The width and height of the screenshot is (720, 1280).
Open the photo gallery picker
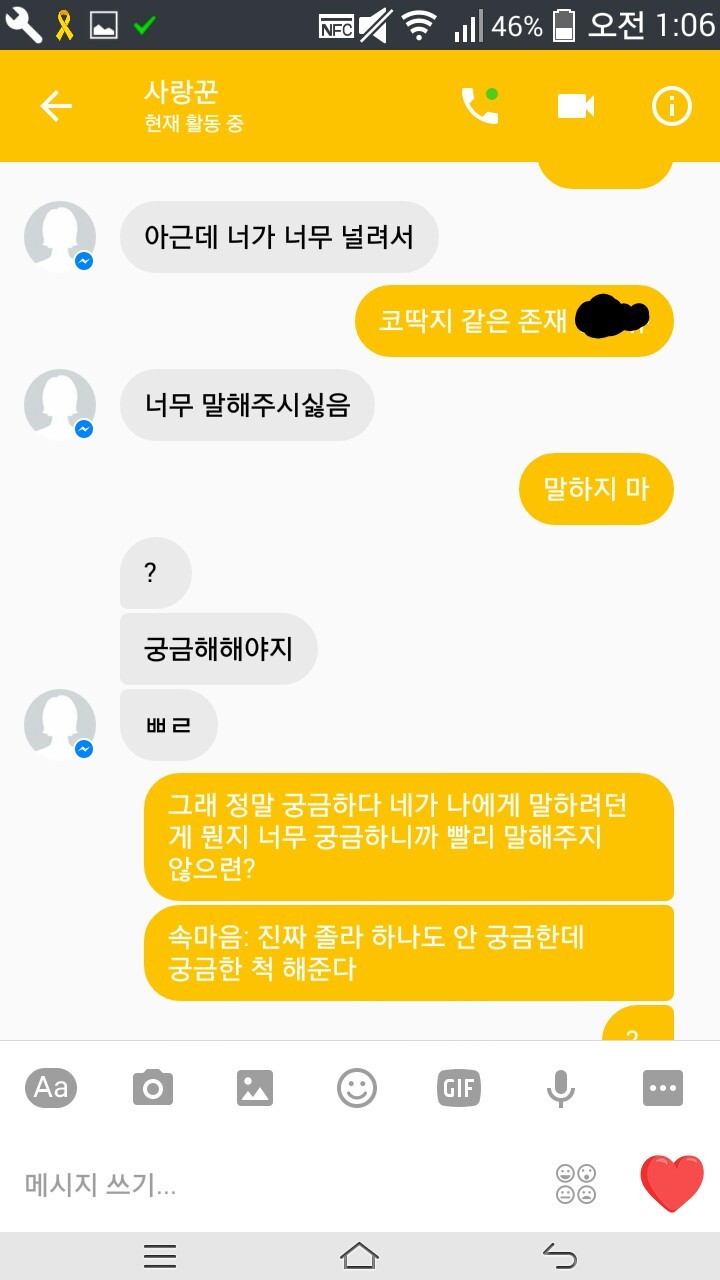[x=254, y=1088]
